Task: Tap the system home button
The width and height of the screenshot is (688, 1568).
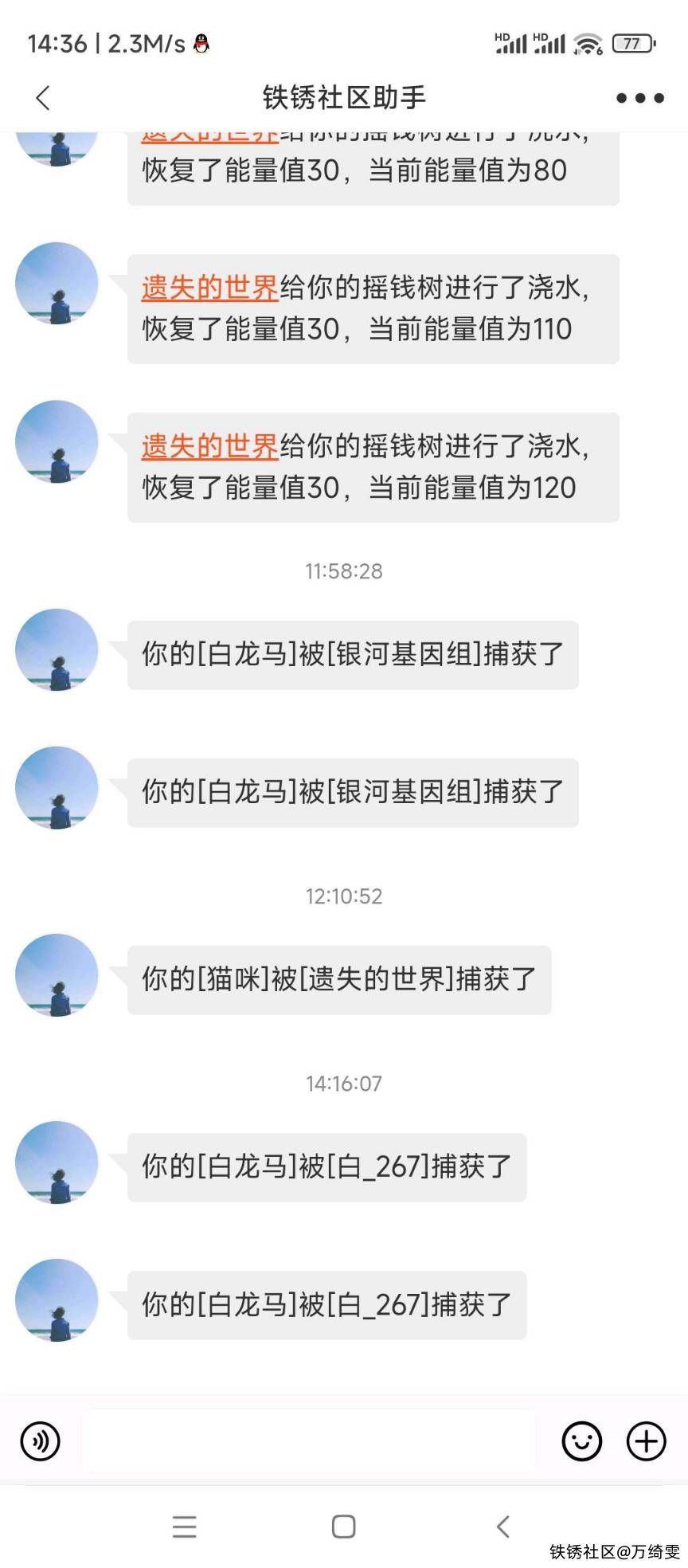Action: pos(343,1527)
